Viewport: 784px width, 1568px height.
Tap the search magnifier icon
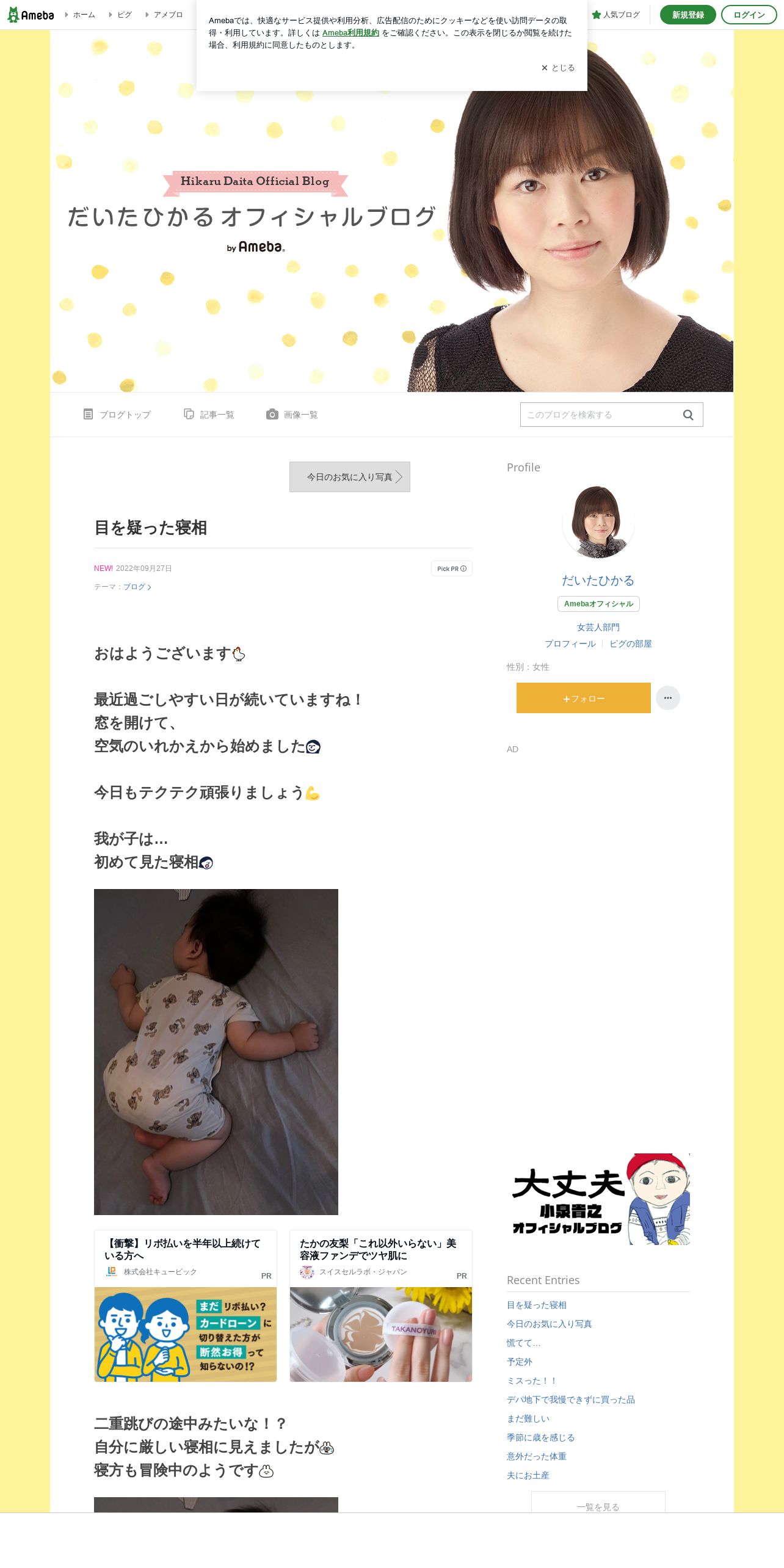688,415
